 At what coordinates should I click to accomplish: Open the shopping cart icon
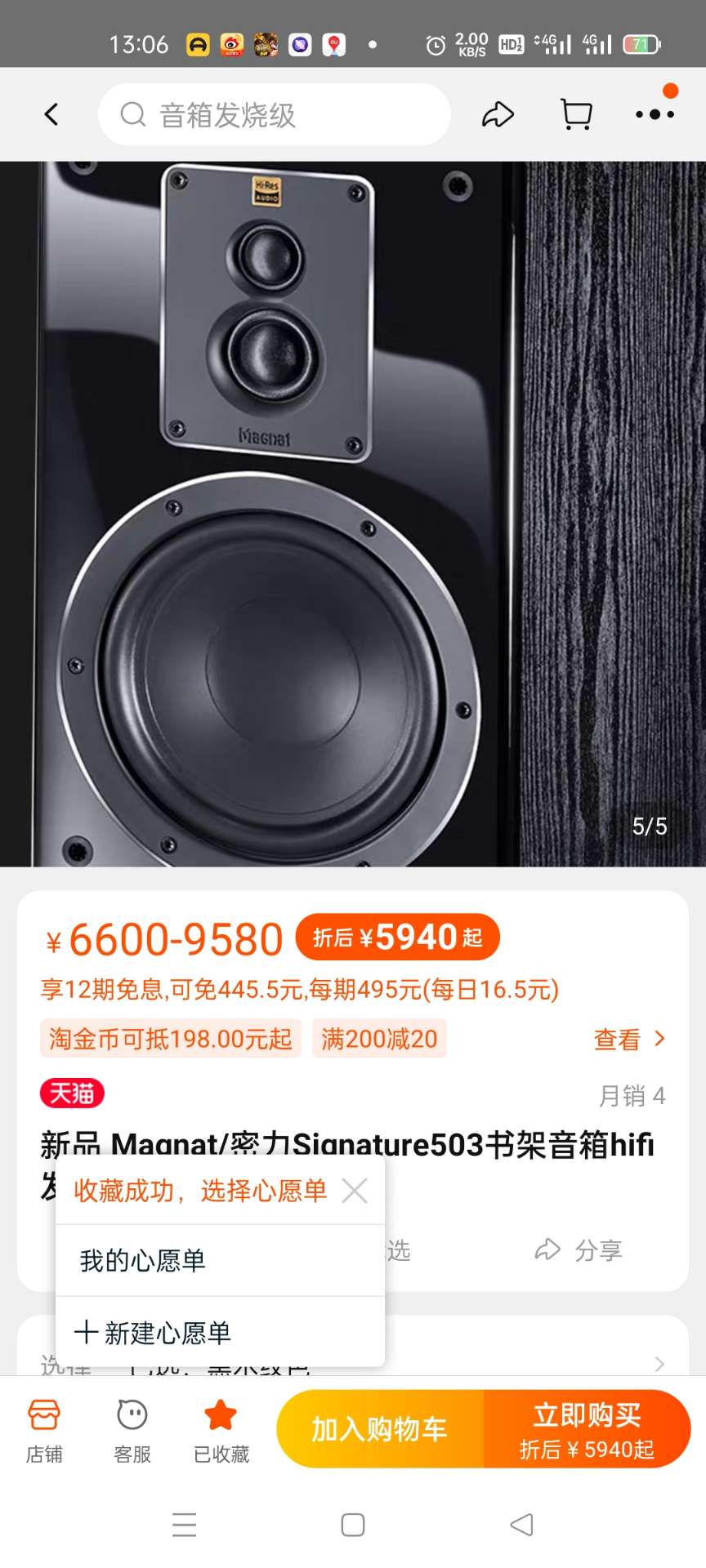pyautogui.click(x=576, y=114)
